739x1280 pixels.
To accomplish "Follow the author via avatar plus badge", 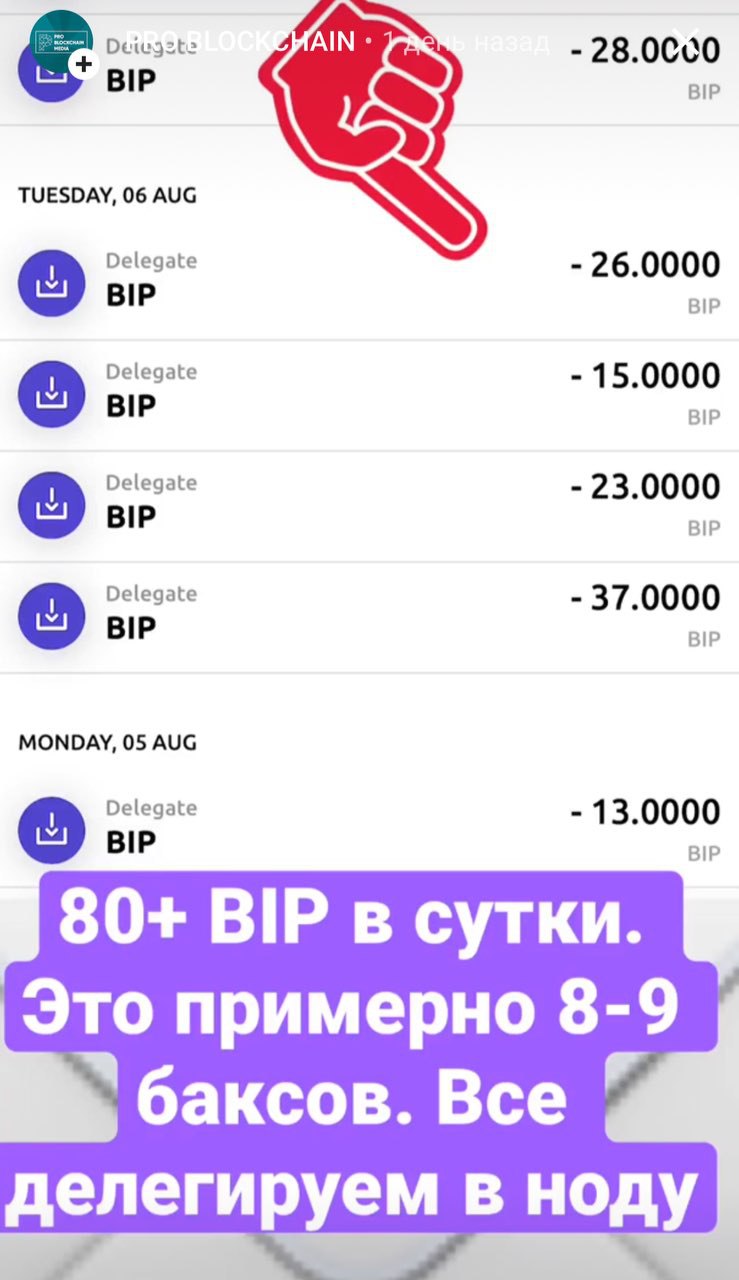I will 84,65.
